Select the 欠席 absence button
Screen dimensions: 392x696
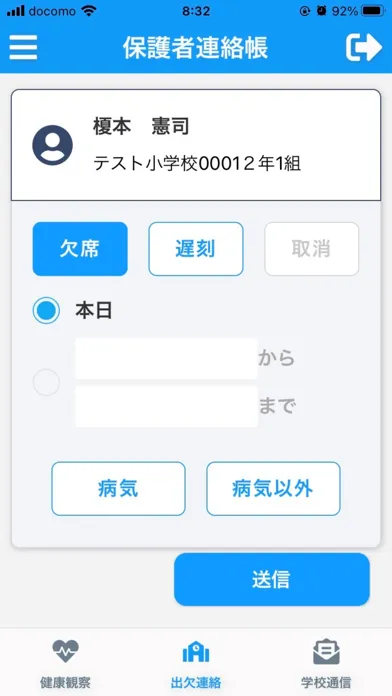pyautogui.click(x=80, y=249)
